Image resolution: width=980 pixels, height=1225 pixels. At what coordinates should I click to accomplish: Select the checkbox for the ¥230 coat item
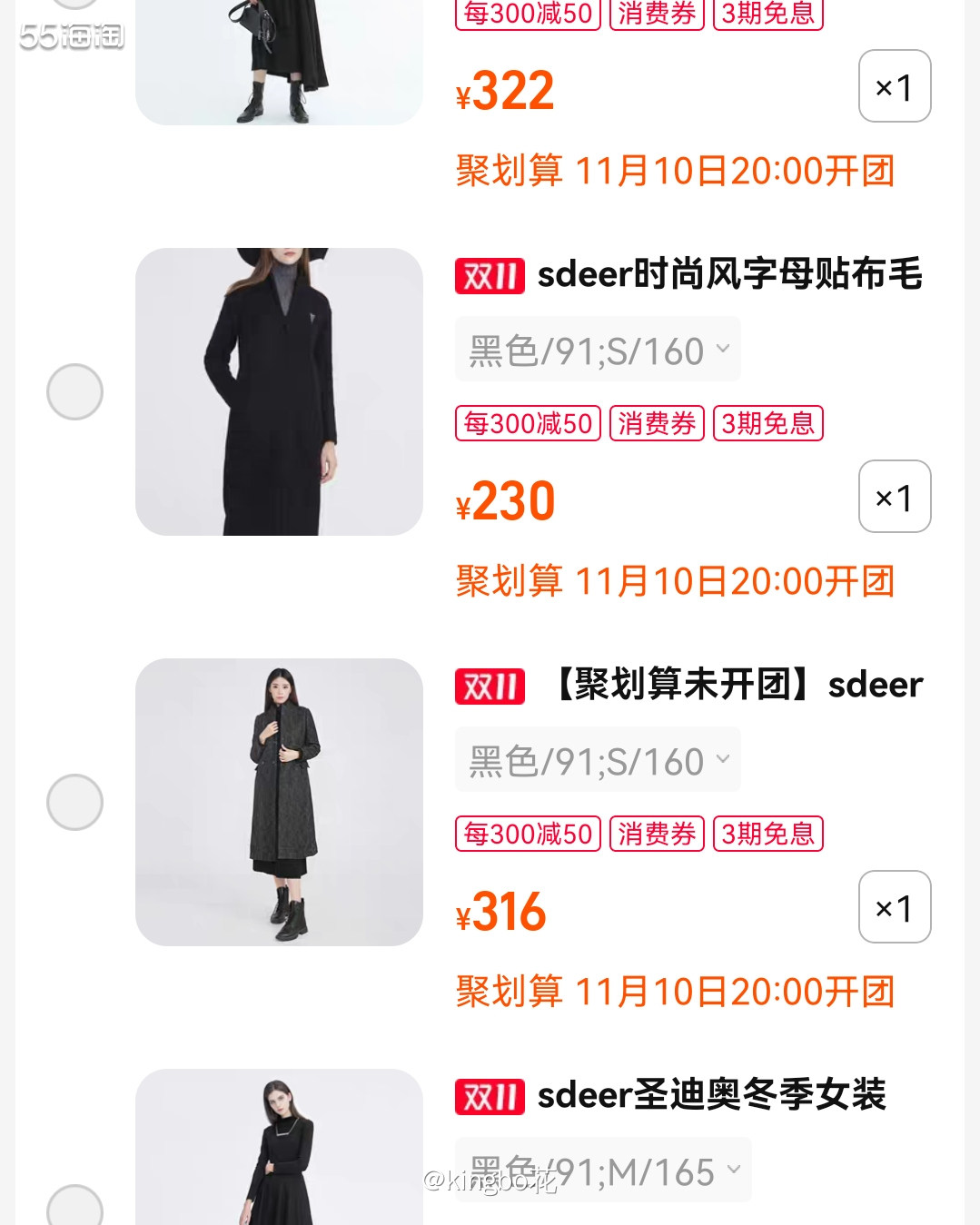75,390
